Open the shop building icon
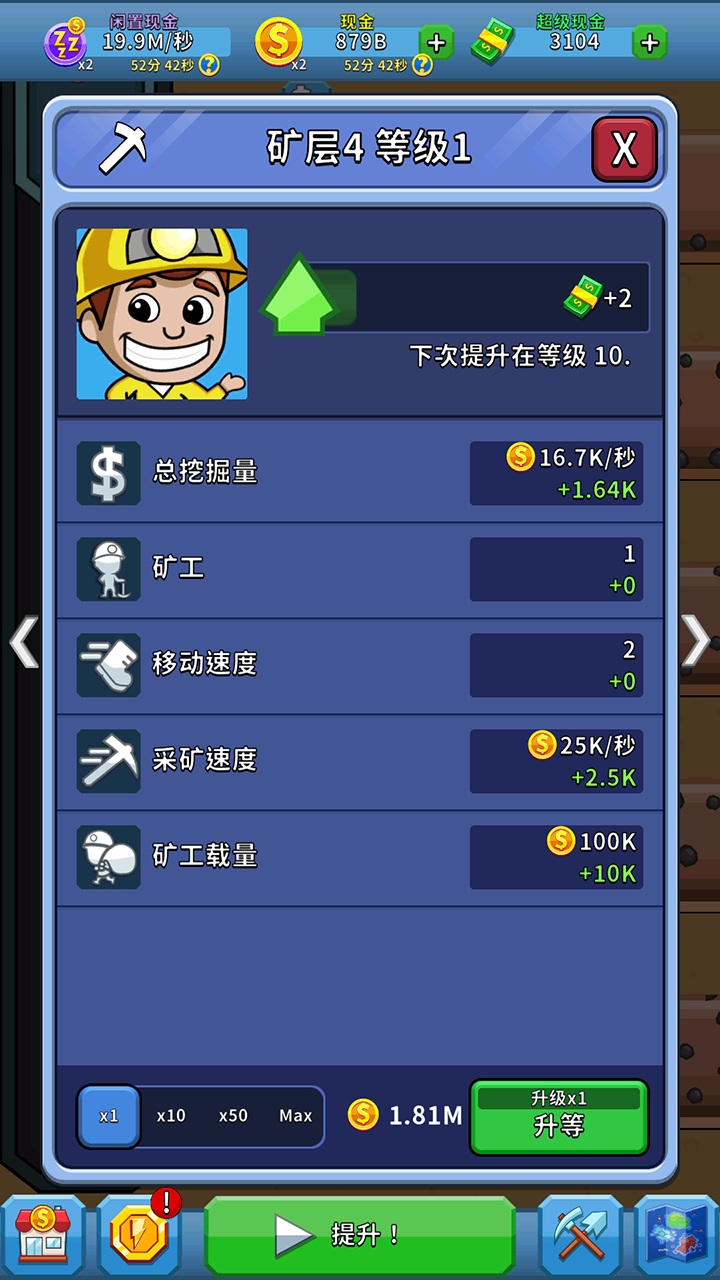The height and width of the screenshot is (1280, 720). click(43, 1233)
